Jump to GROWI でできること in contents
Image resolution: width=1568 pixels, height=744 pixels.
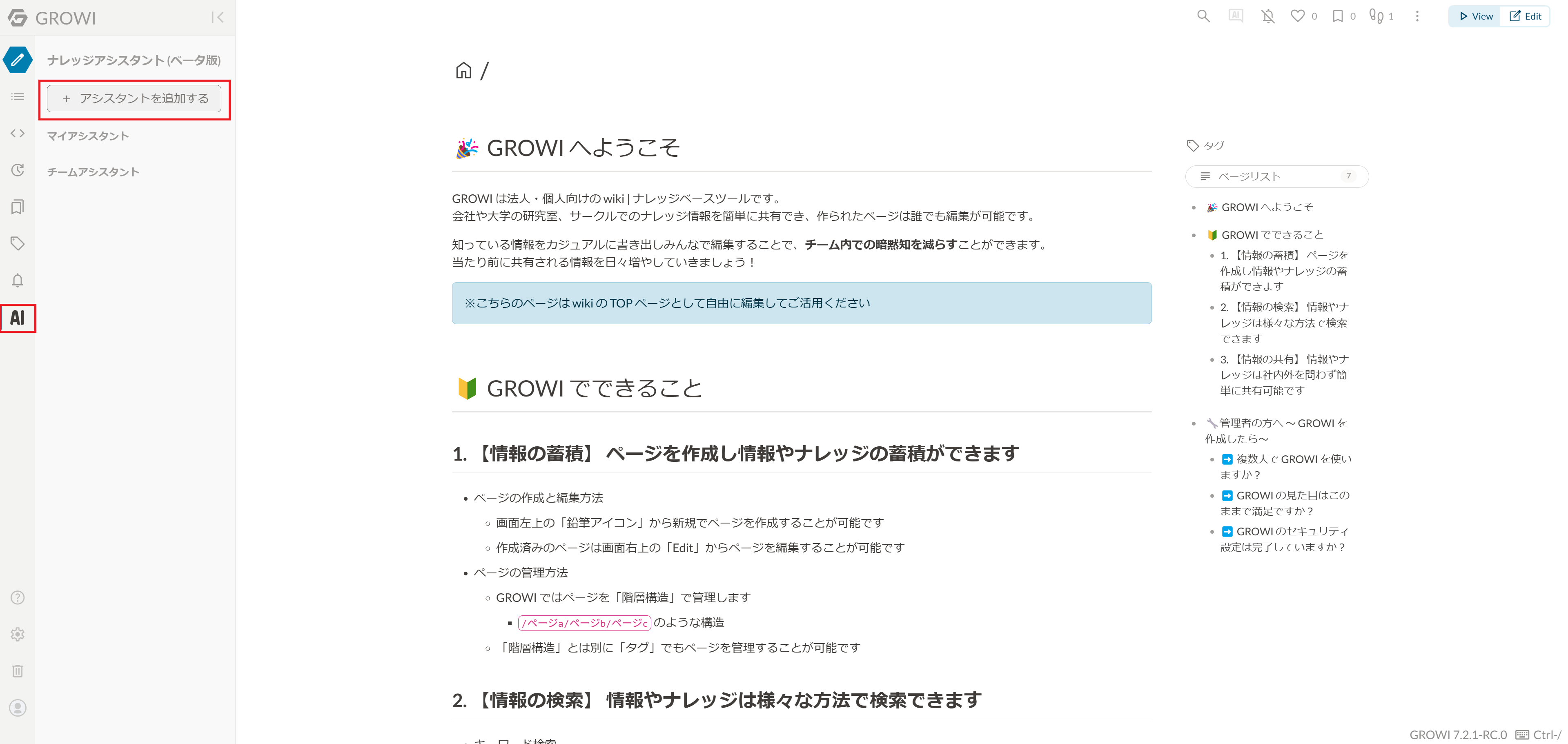pos(1272,235)
